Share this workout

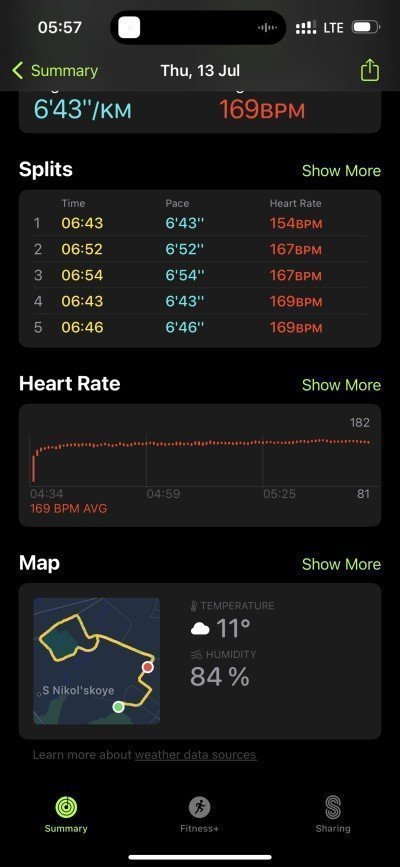point(370,70)
